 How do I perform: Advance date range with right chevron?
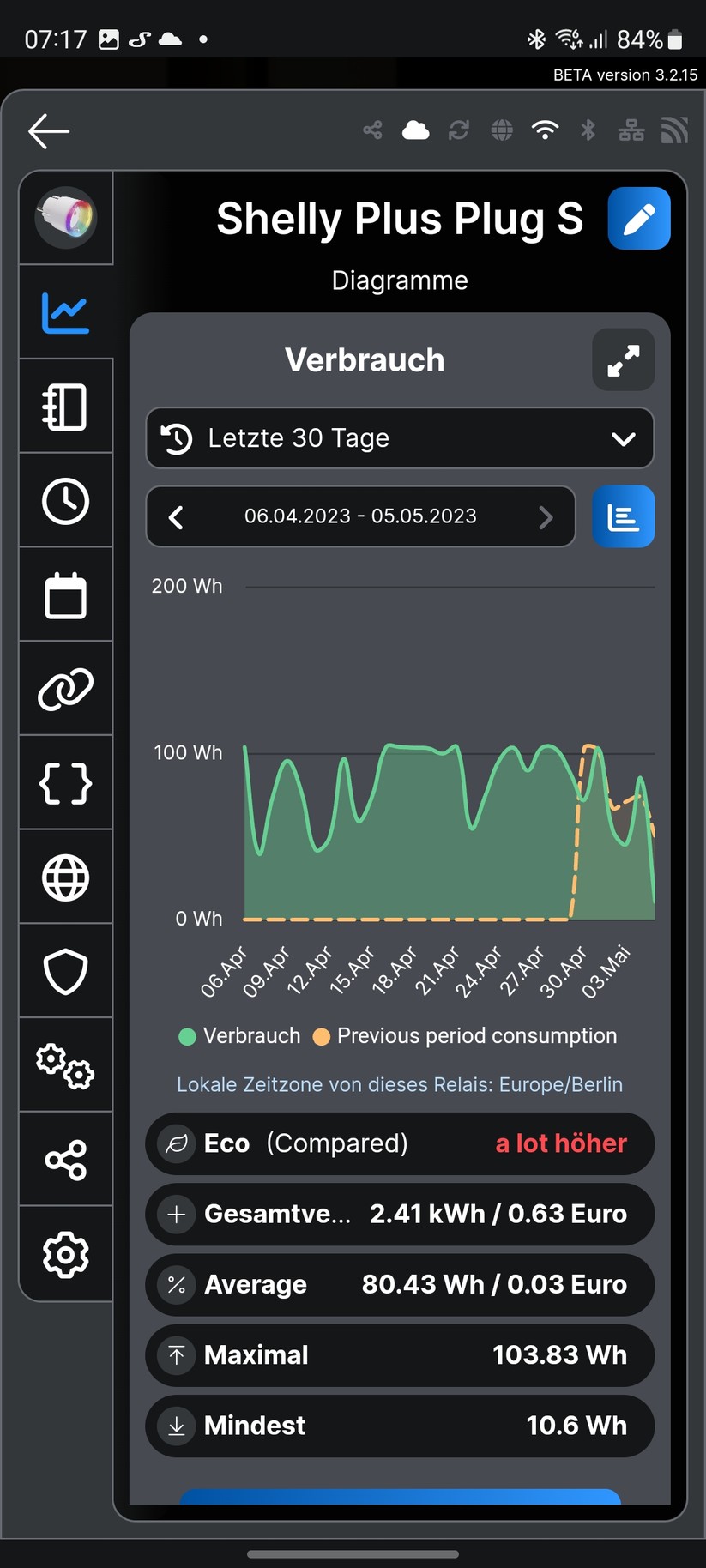546,516
